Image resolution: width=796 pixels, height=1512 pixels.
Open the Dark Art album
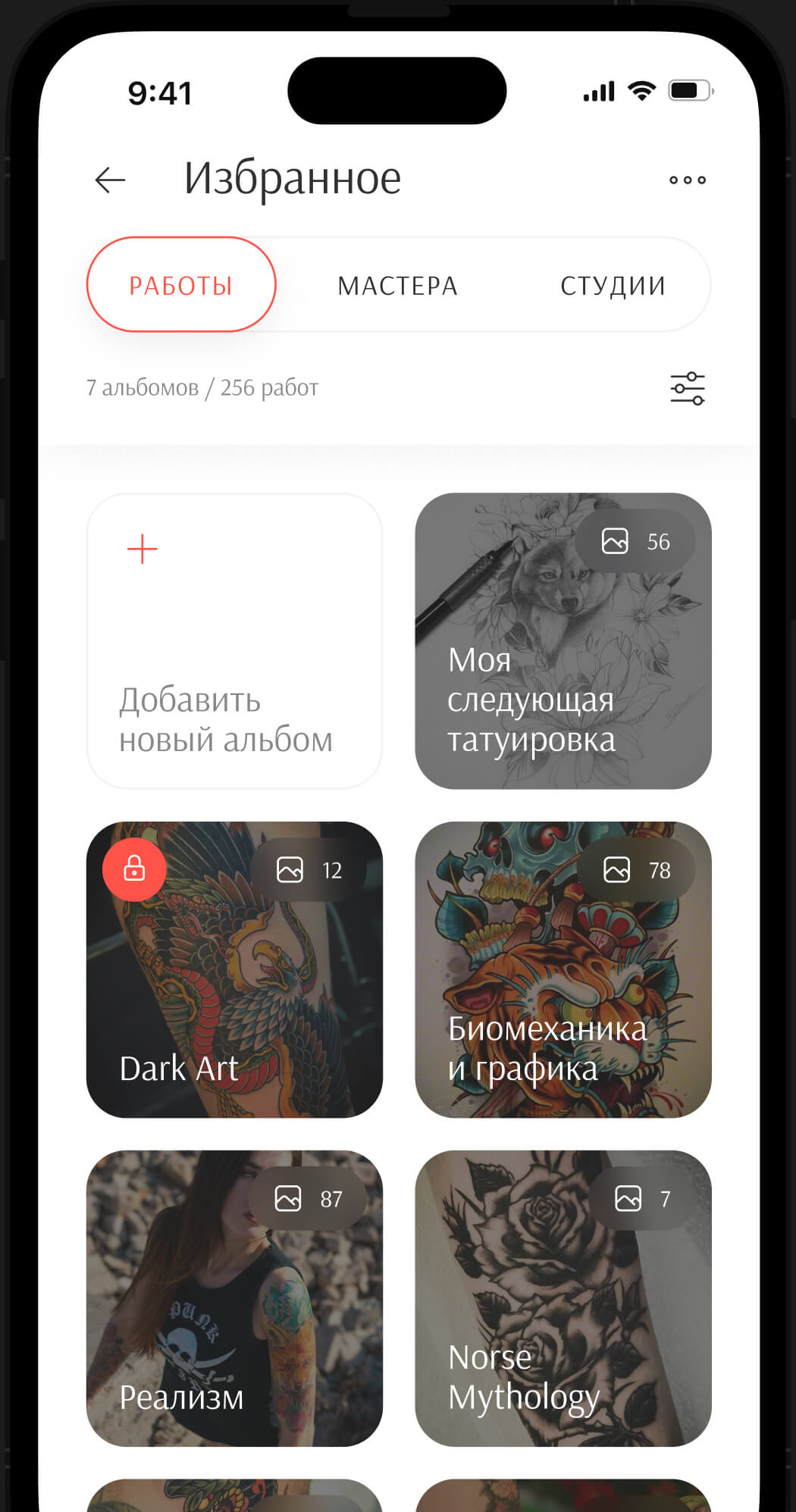pyautogui.click(x=234, y=969)
